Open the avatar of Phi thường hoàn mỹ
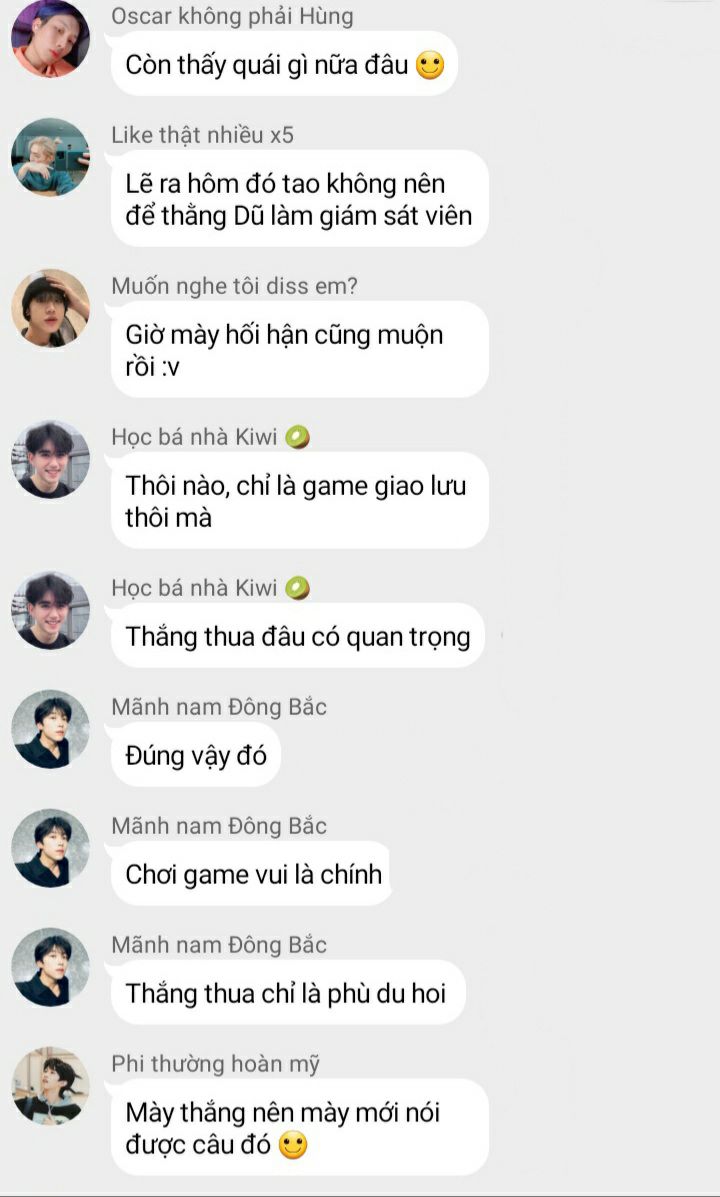720x1197 pixels. [x=50, y=1087]
